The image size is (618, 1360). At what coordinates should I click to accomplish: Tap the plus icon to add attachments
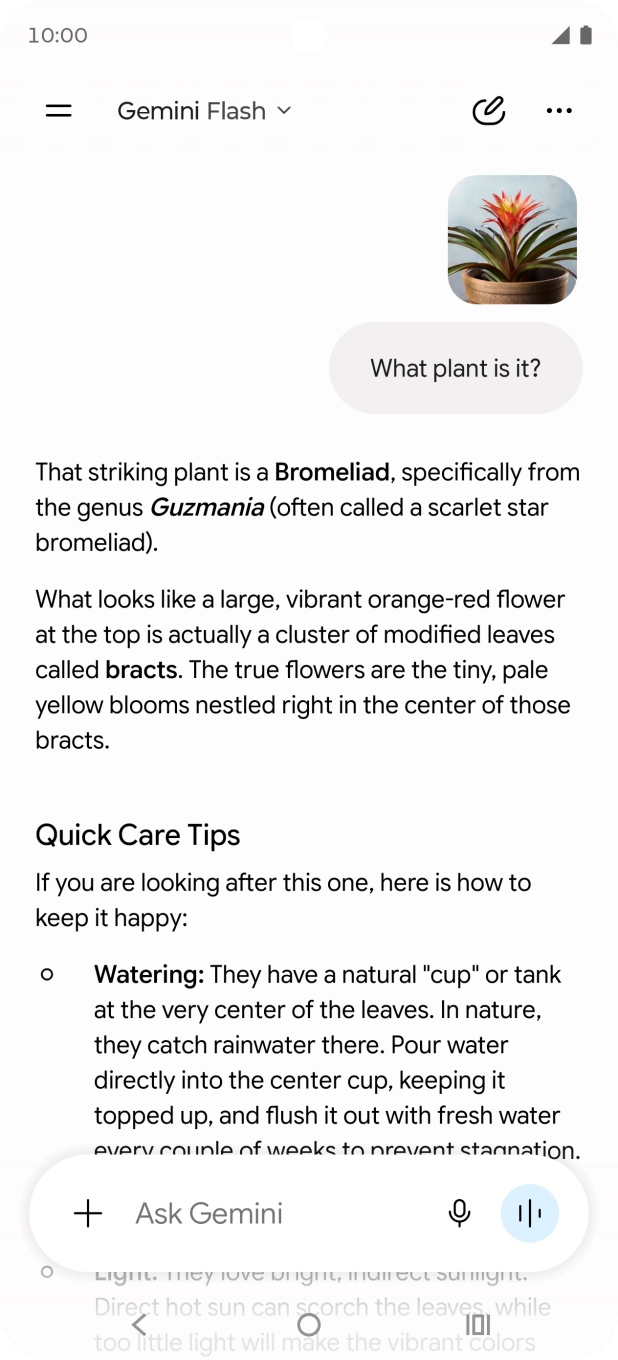tap(88, 1214)
